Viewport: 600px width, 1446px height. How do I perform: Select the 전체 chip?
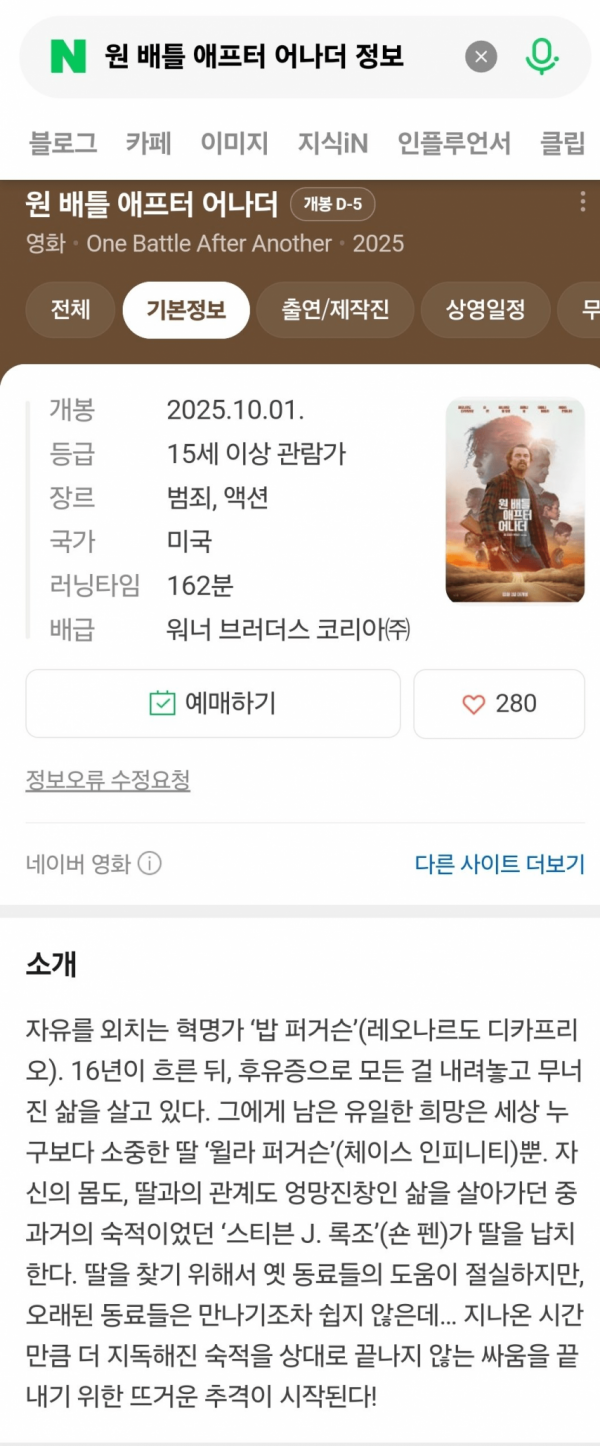(x=69, y=310)
